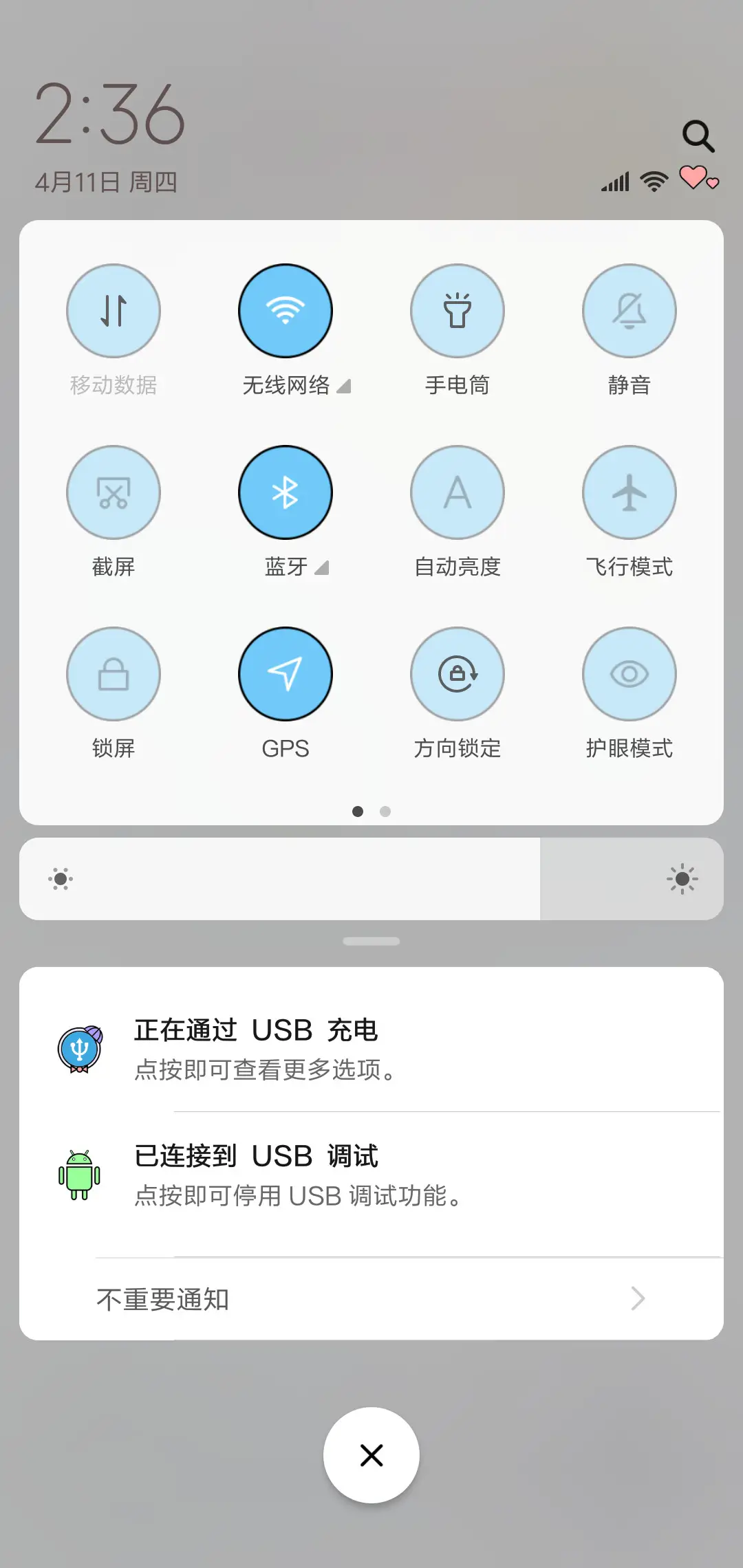Enable orientation lock 方向锁定
Image resolution: width=743 pixels, height=1568 pixels.
[457, 675]
